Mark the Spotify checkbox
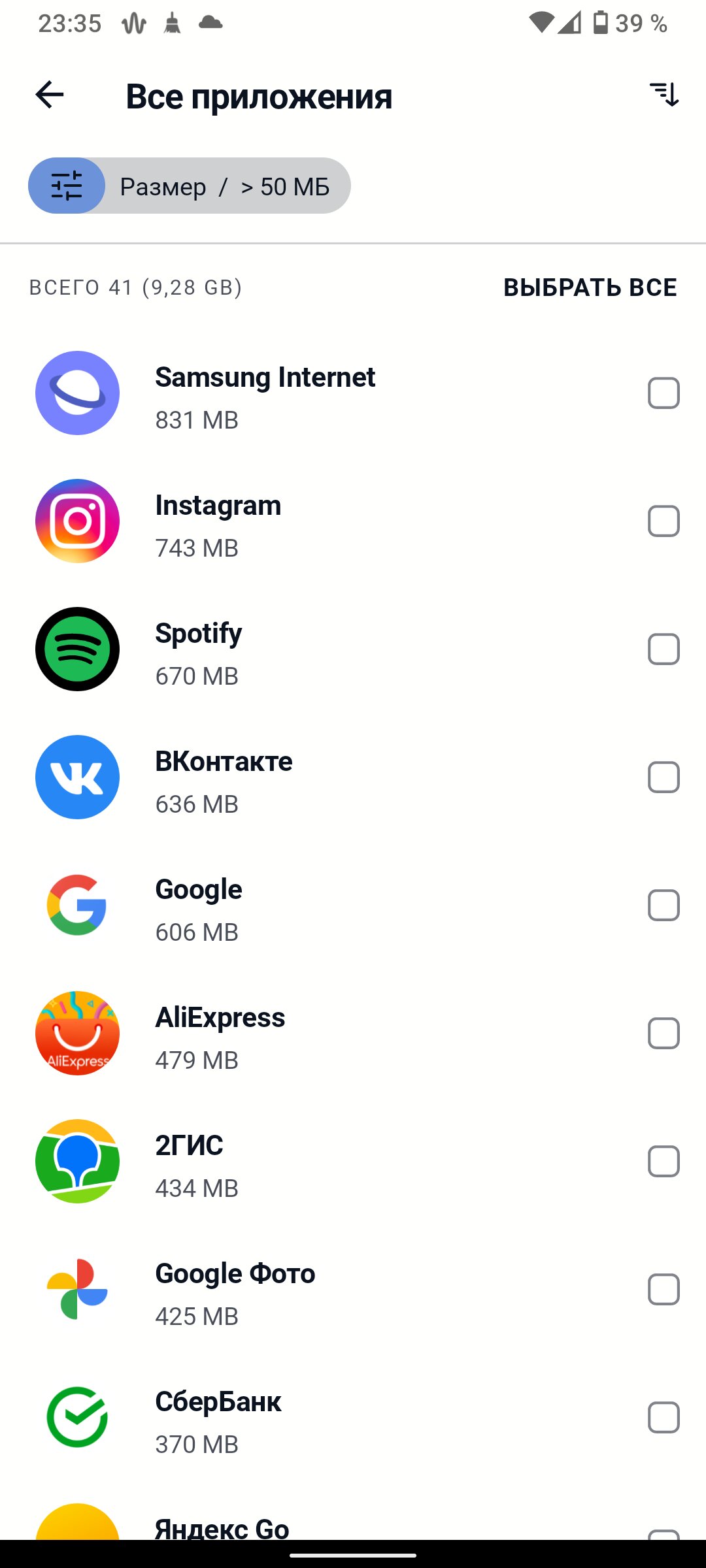The image size is (706, 1568). coord(664,649)
